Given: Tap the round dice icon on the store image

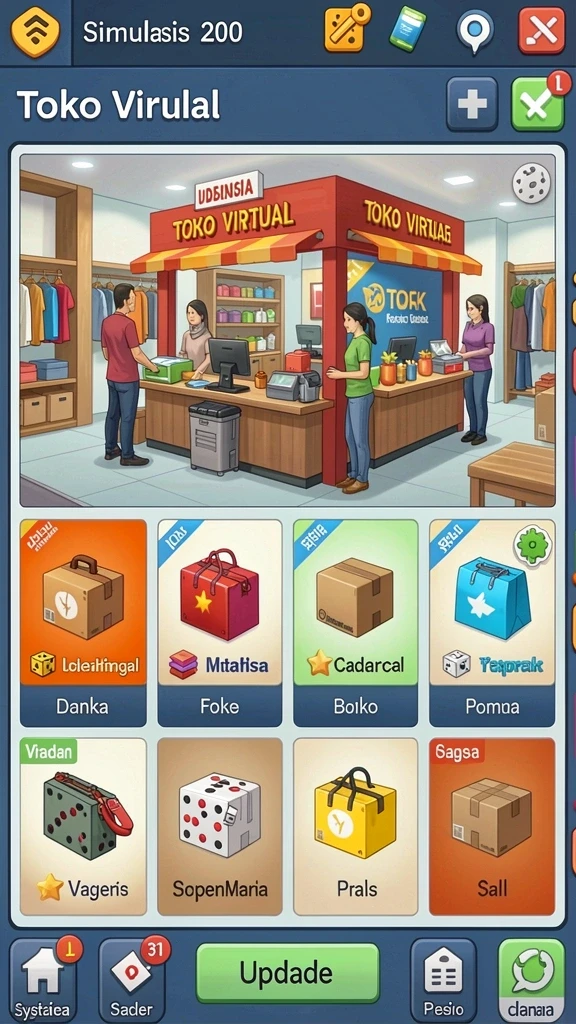Looking at the screenshot, I should (531, 183).
